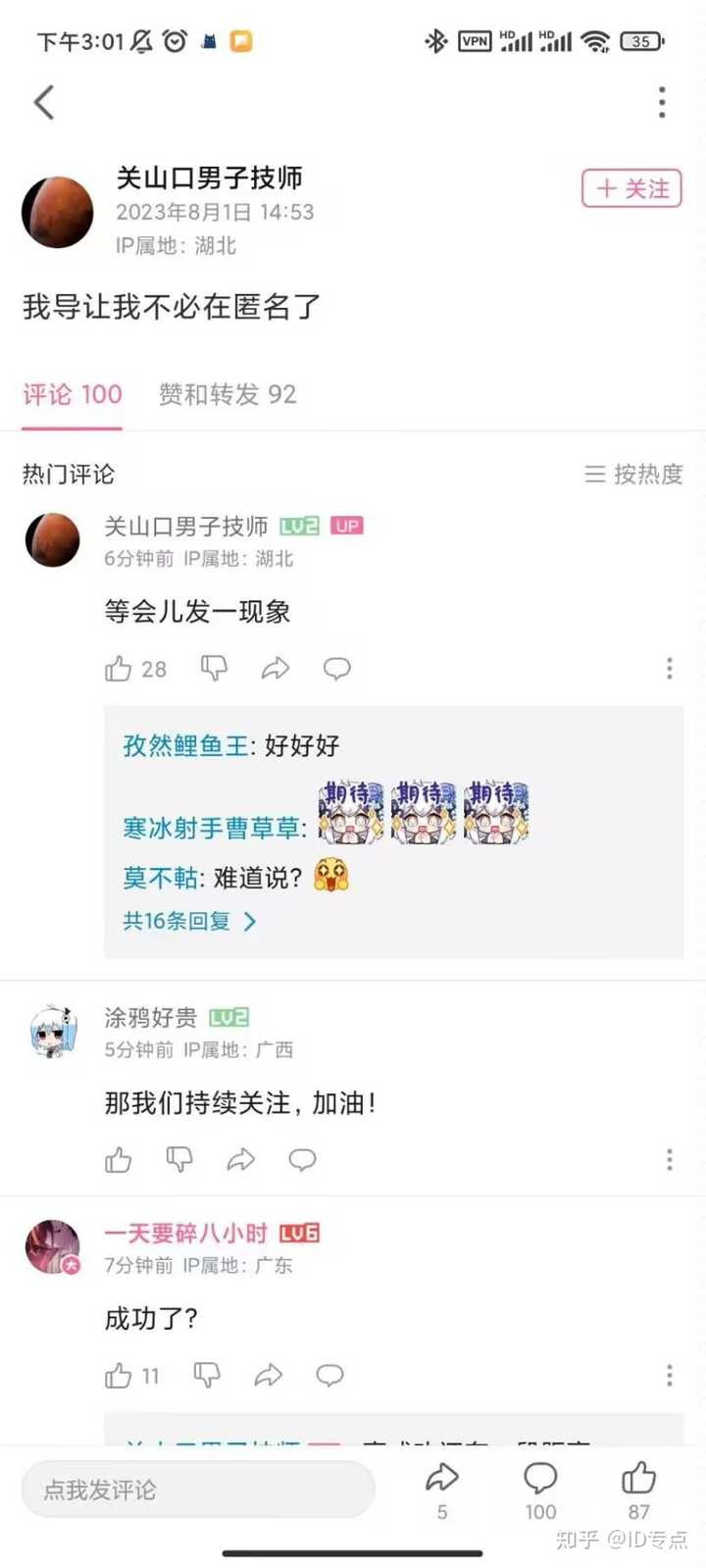
Task: Expand all replies via 共16条回复
Action: pyautogui.click(x=188, y=921)
